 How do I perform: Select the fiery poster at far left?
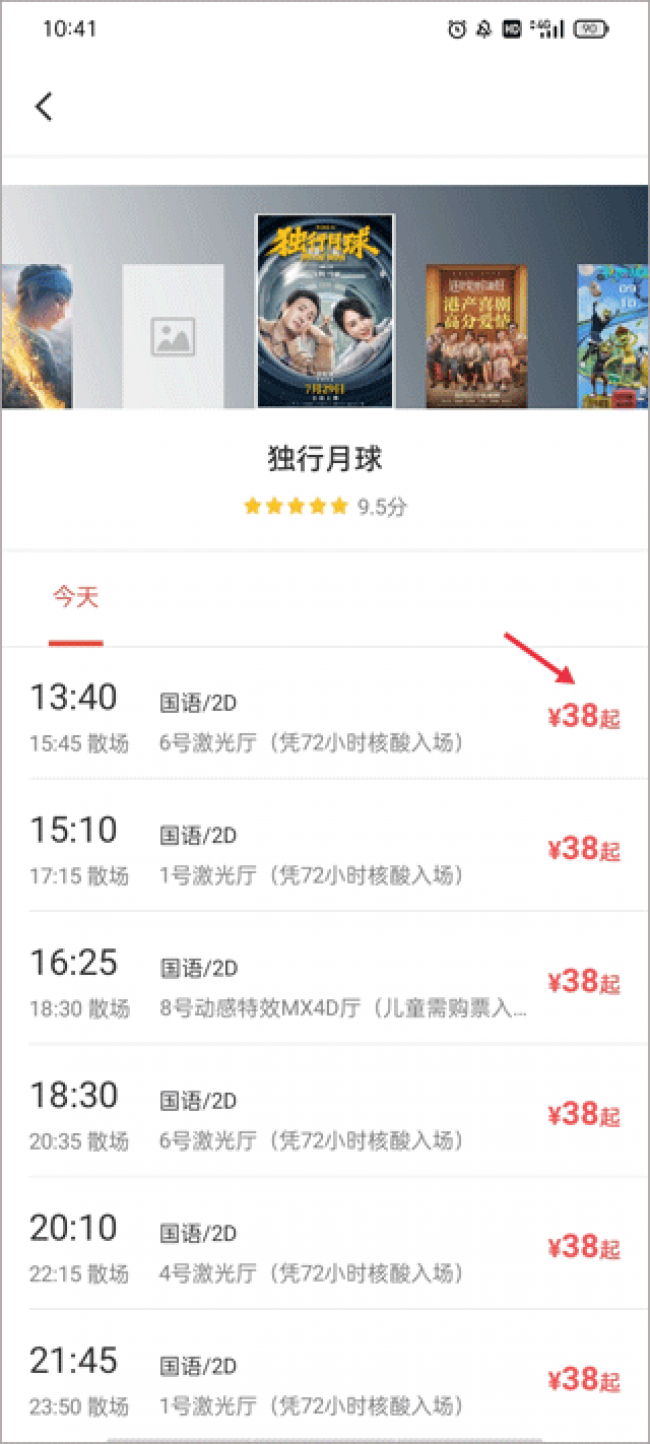[x=36, y=336]
